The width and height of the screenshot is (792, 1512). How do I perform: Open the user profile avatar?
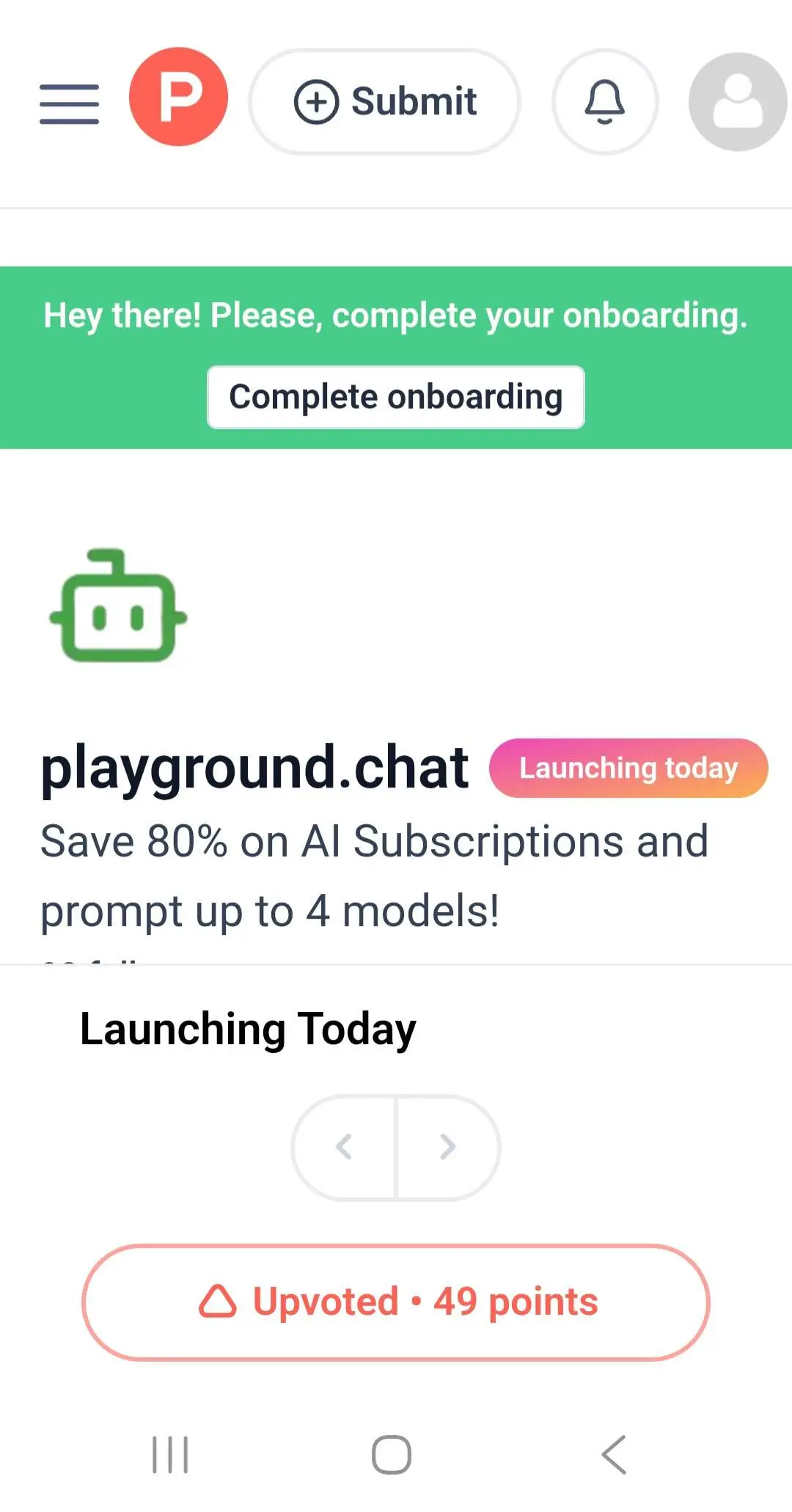736,102
